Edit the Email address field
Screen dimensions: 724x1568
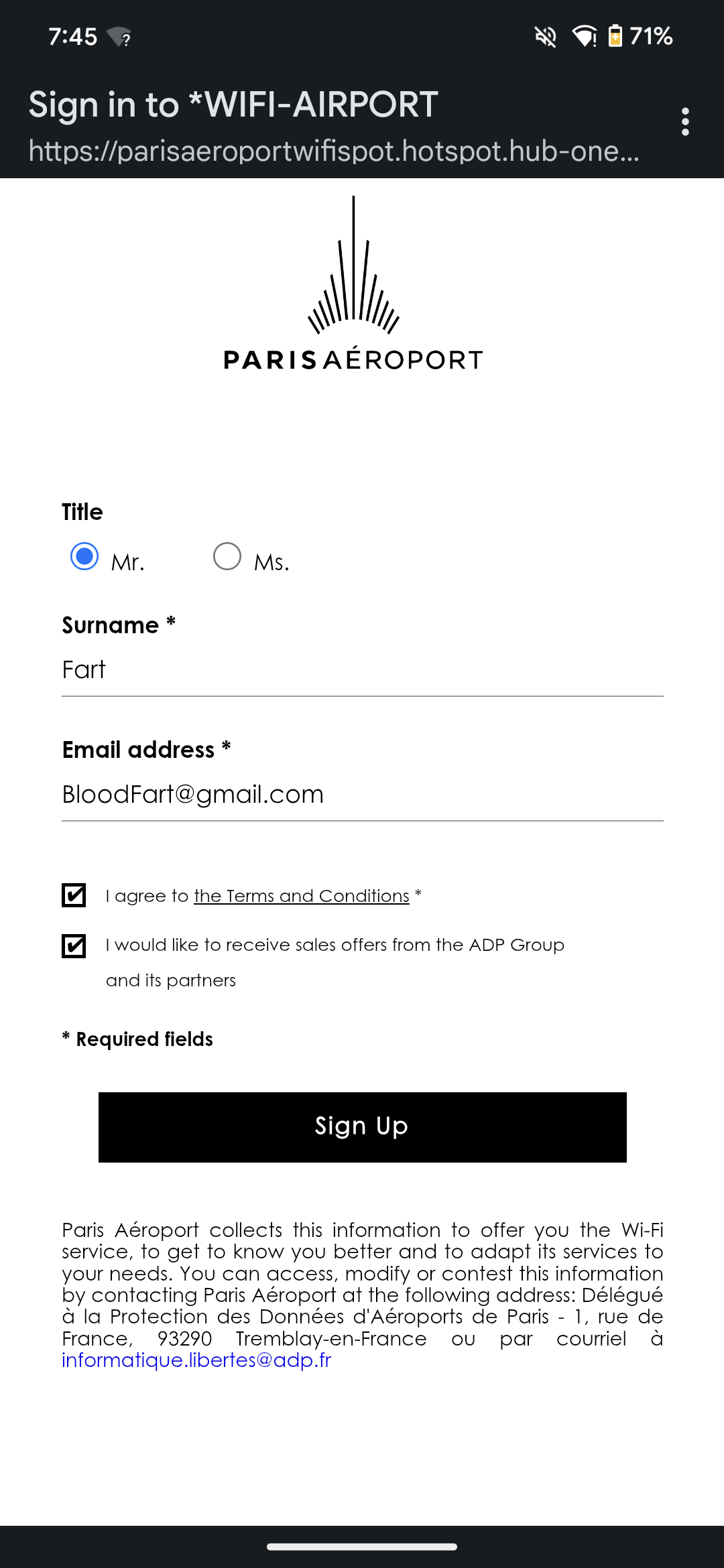tap(363, 795)
